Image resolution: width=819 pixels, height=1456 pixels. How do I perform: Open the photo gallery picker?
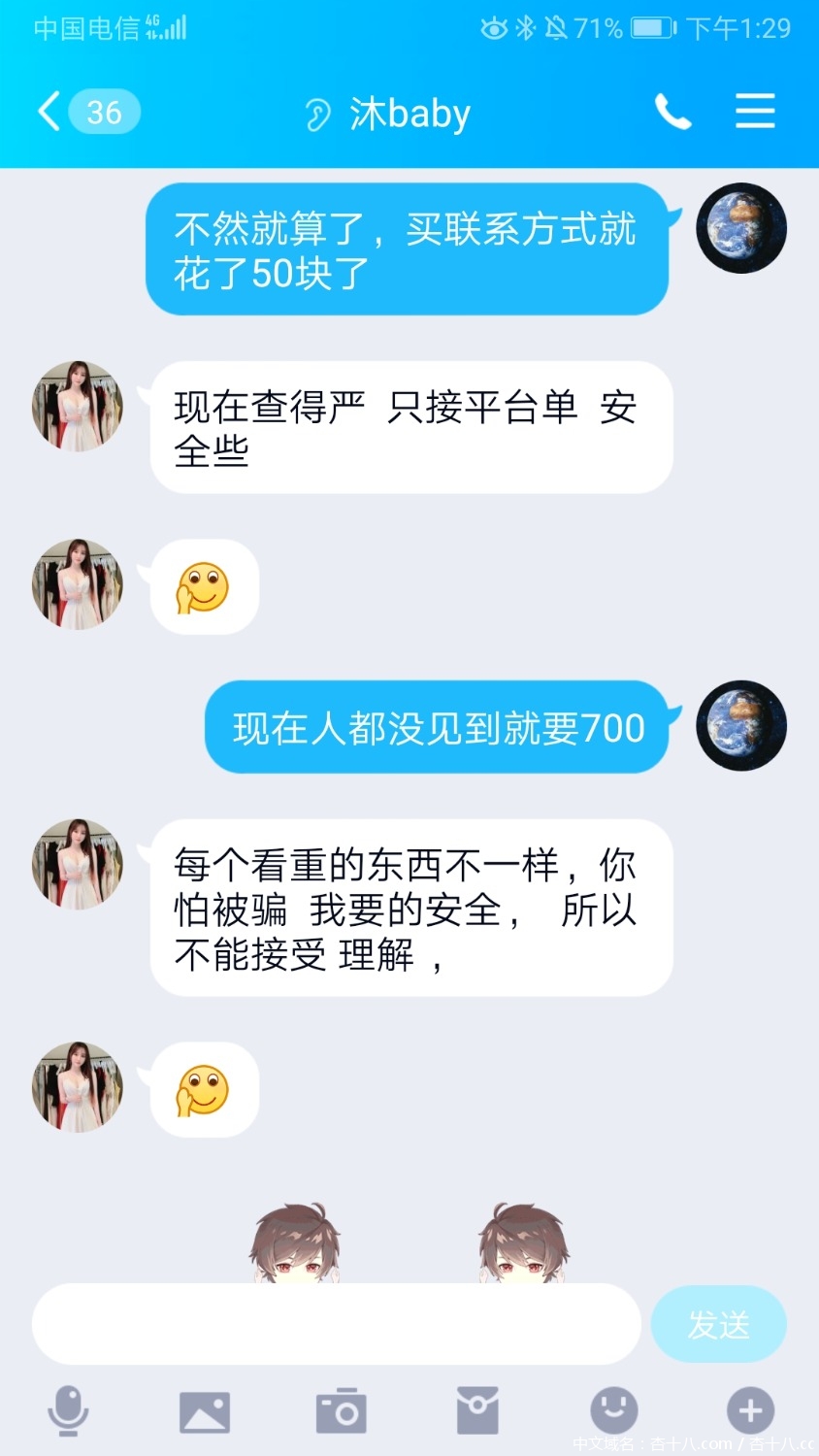pos(205,1411)
